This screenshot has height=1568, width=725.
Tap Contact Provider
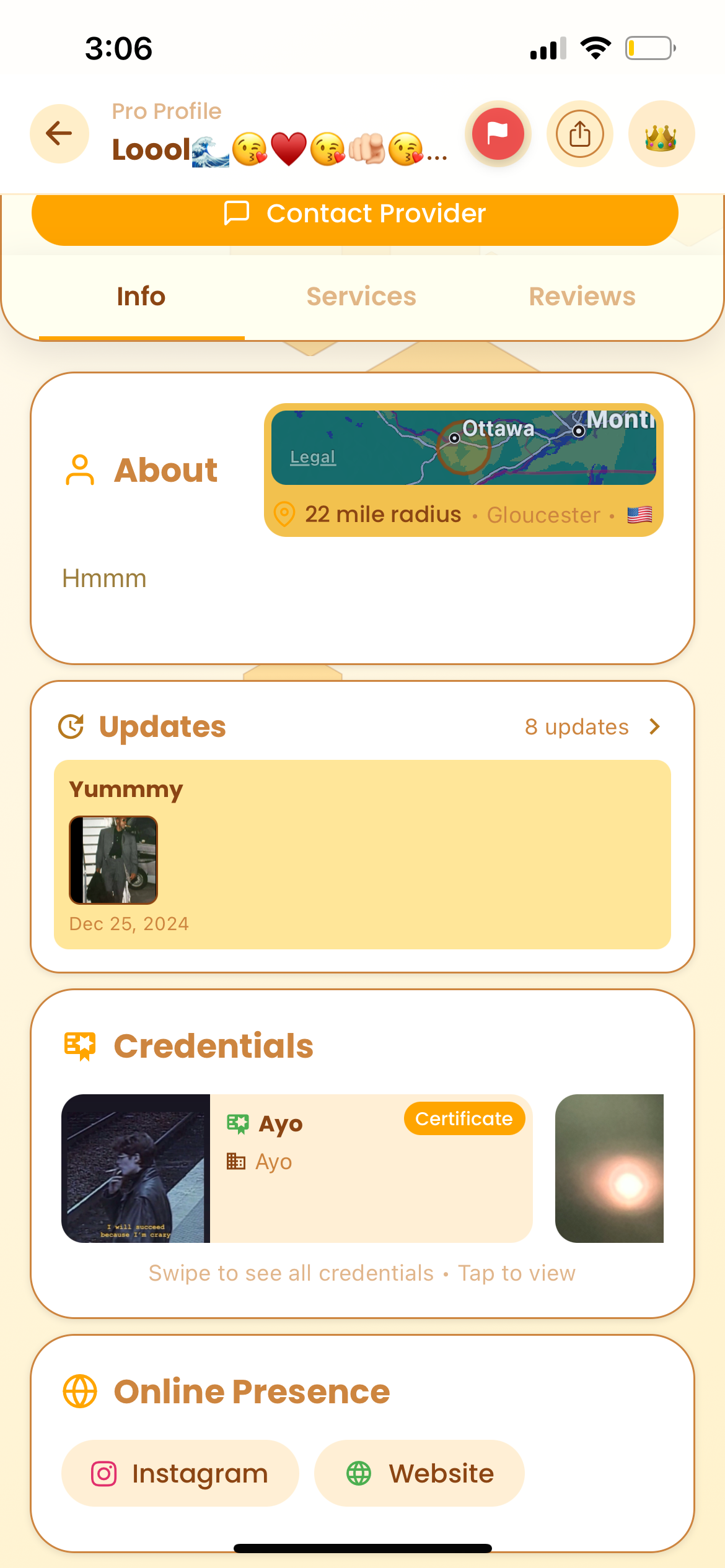point(355,214)
